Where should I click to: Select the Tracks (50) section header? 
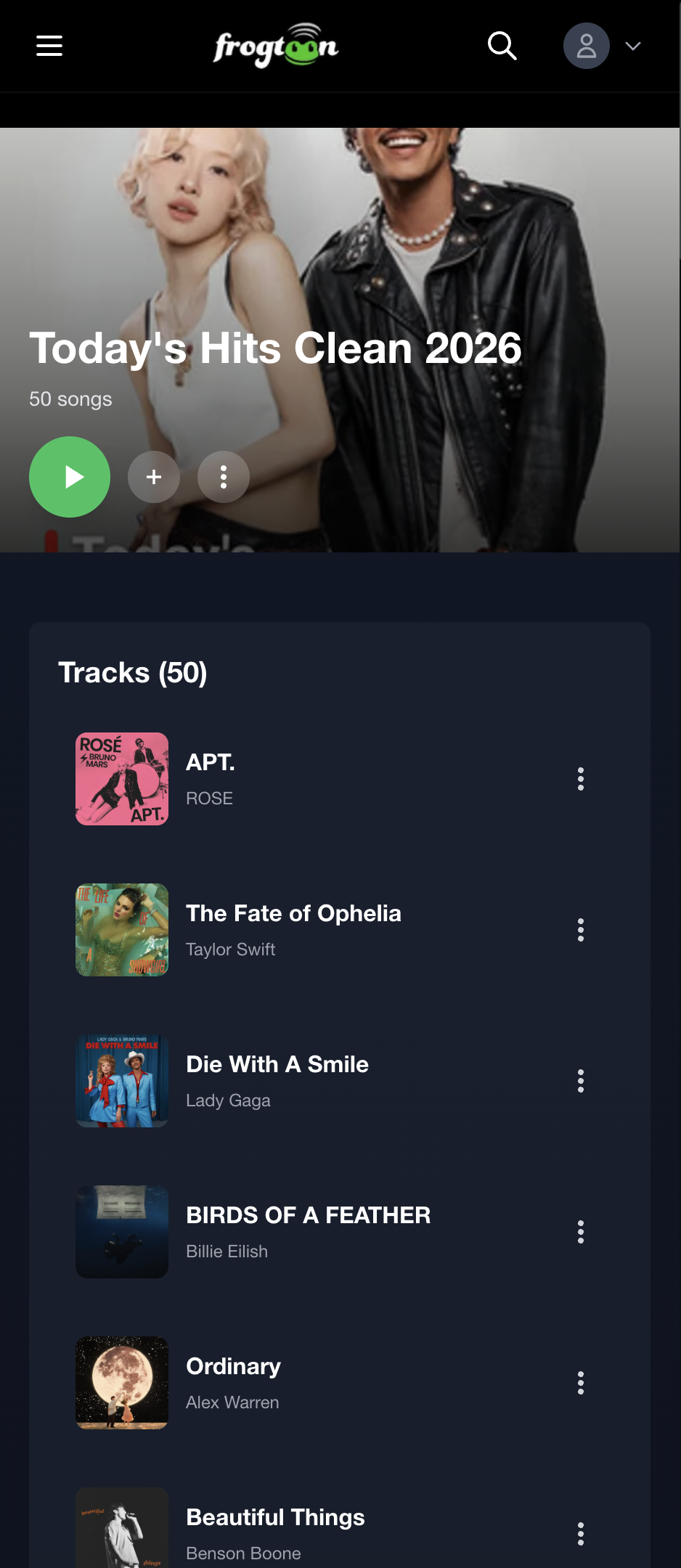click(133, 673)
